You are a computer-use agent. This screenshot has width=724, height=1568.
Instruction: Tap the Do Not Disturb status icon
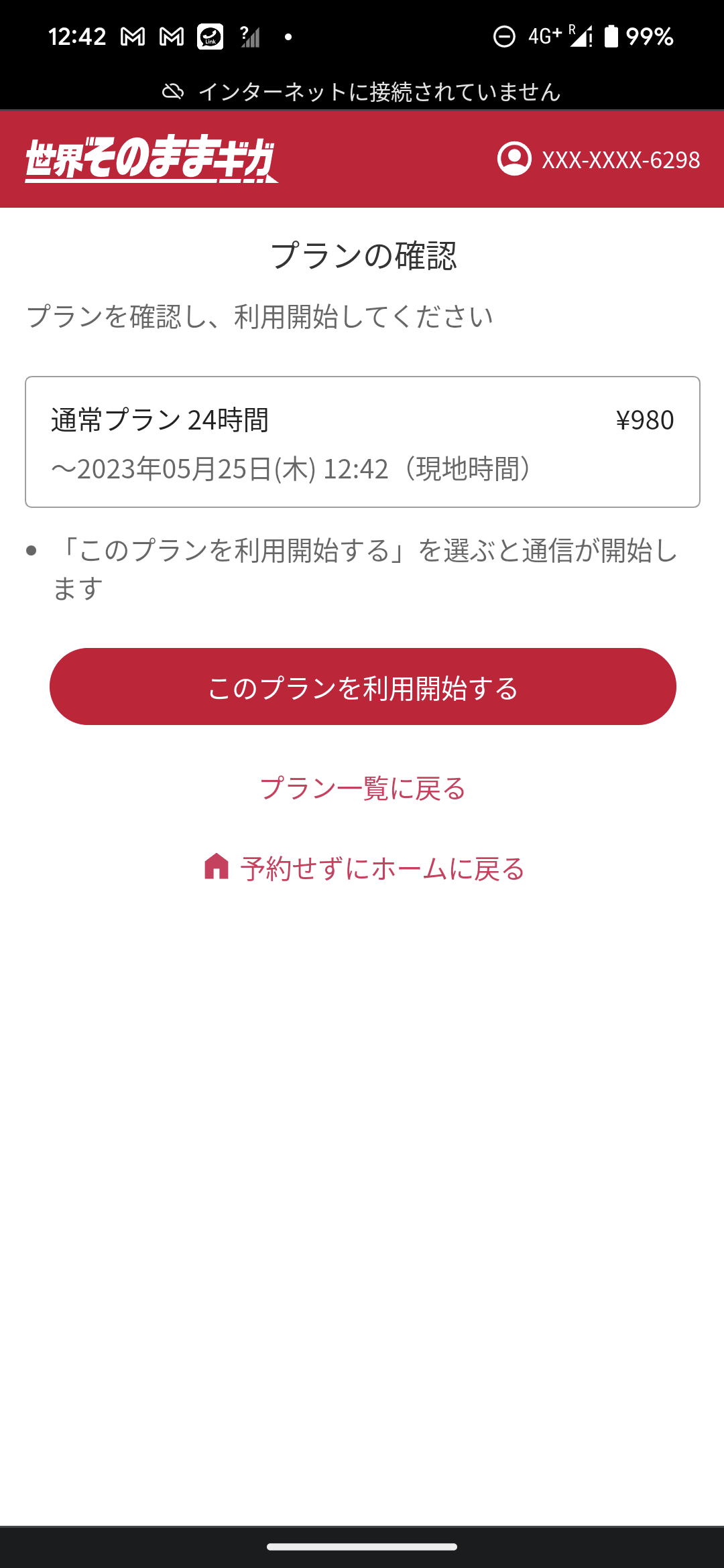504,37
